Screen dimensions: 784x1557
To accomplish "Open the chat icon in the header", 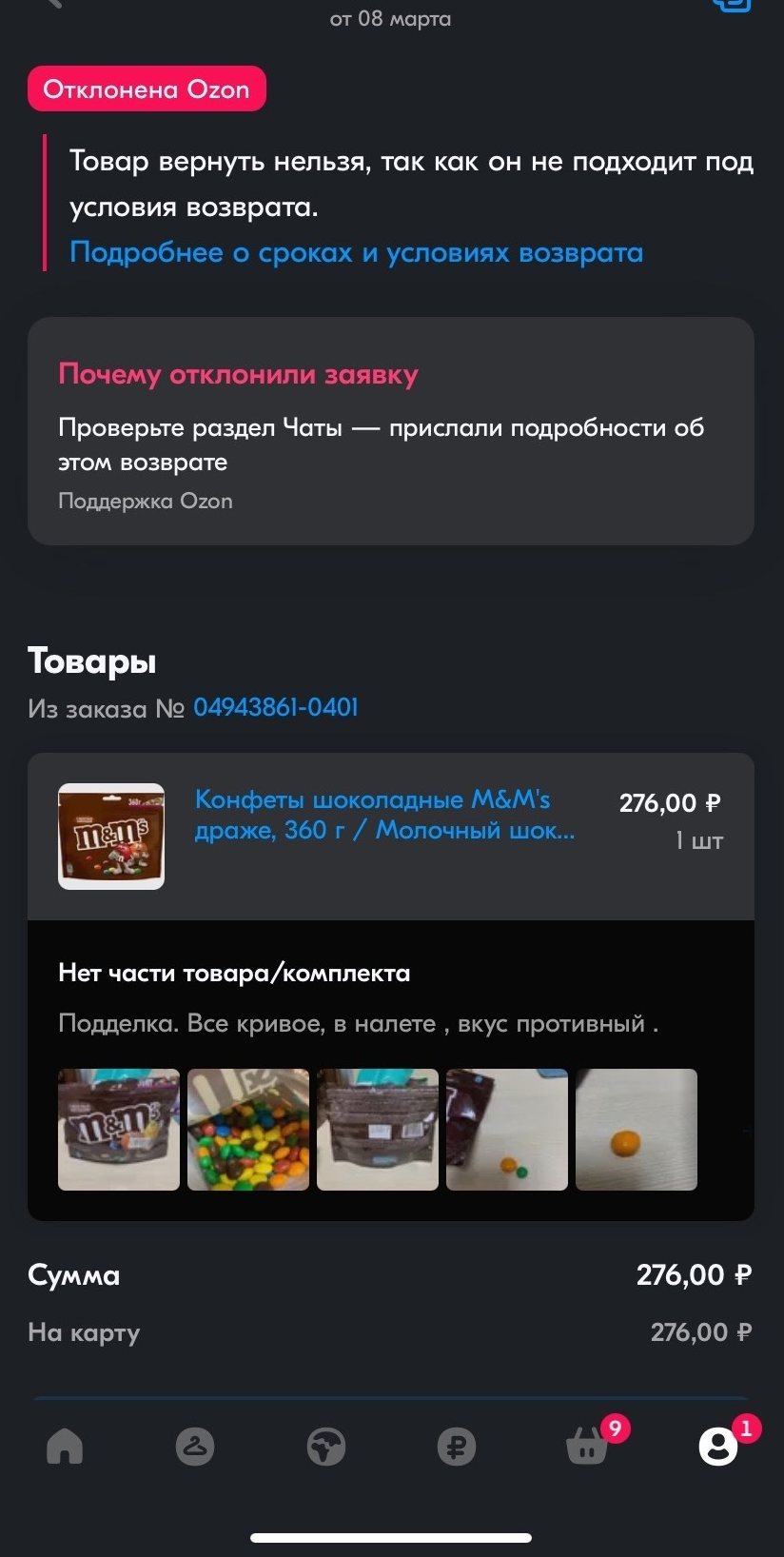I will point(731,4).
